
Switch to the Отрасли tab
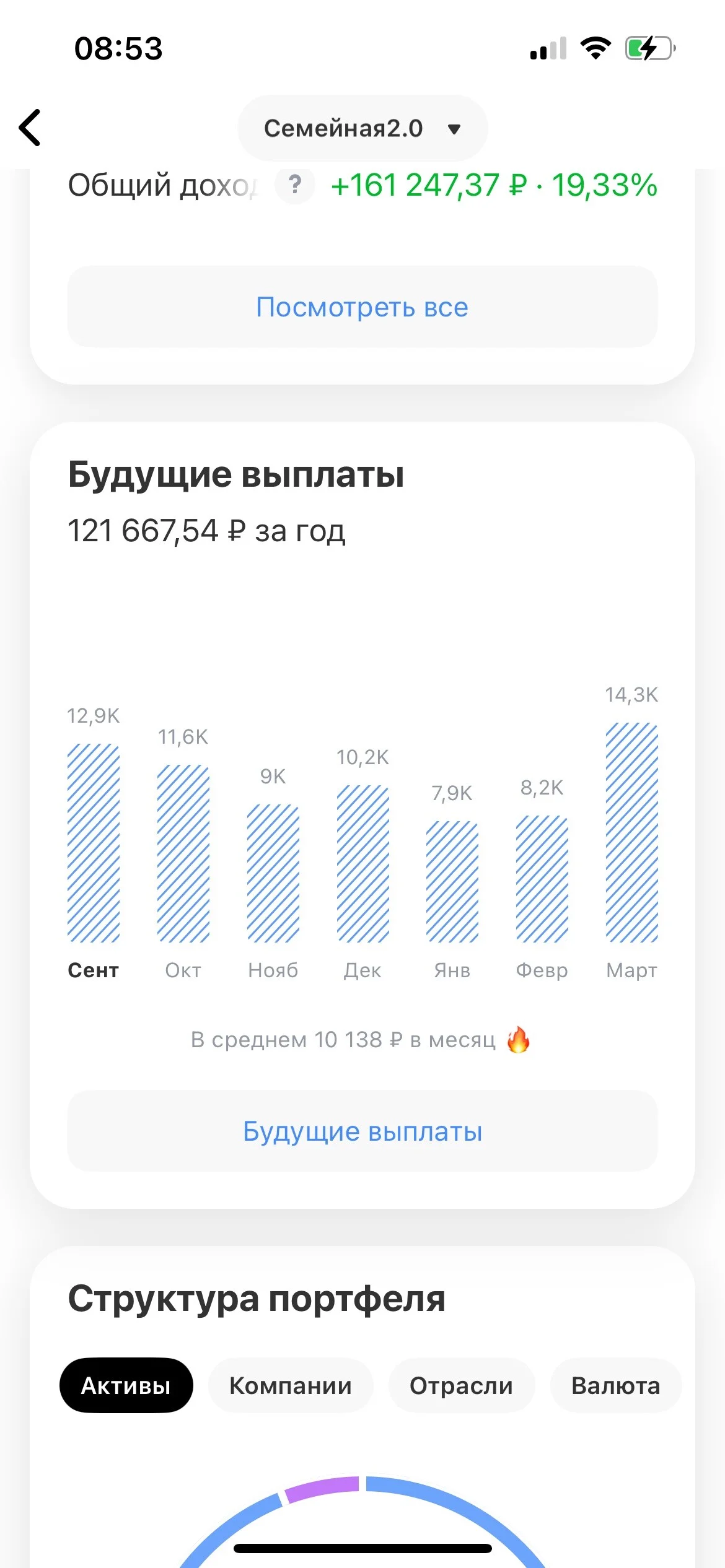pos(461,1385)
